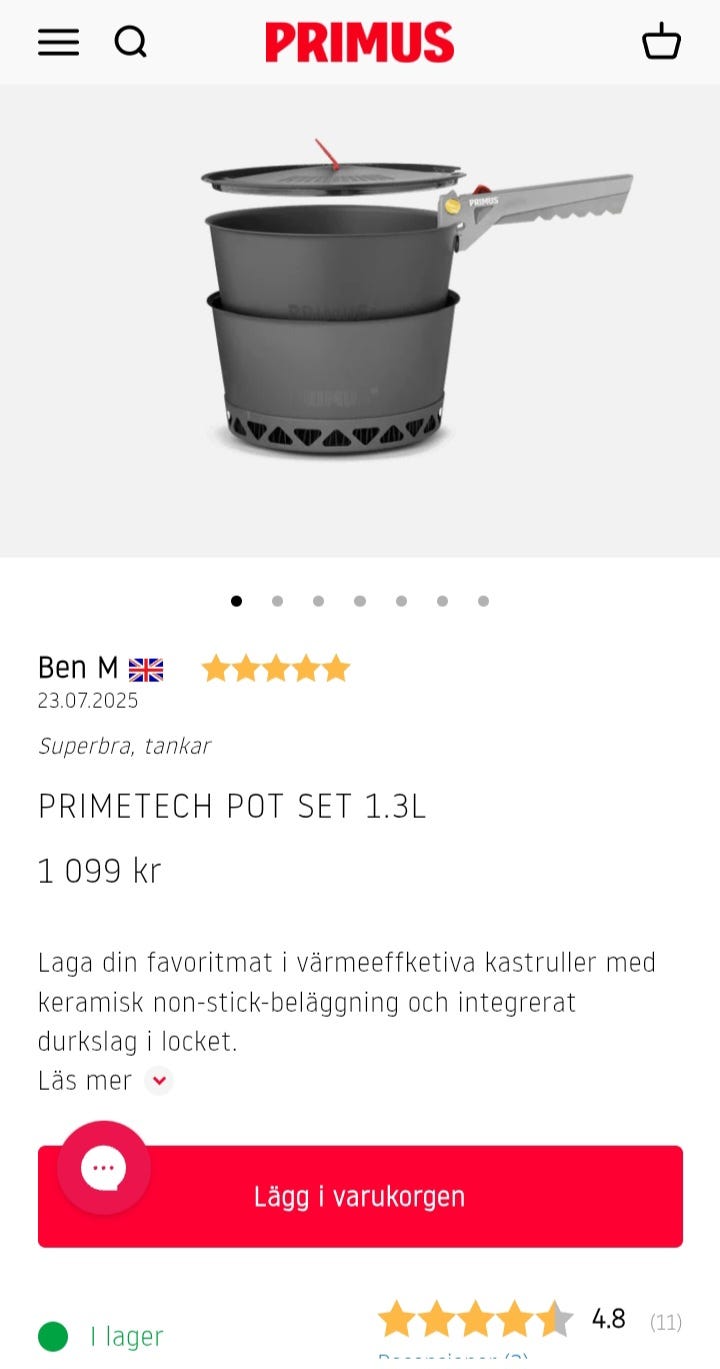Image resolution: width=720 pixels, height=1369 pixels.
Task: Expand the second image indicator dot
Action: [278, 601]
